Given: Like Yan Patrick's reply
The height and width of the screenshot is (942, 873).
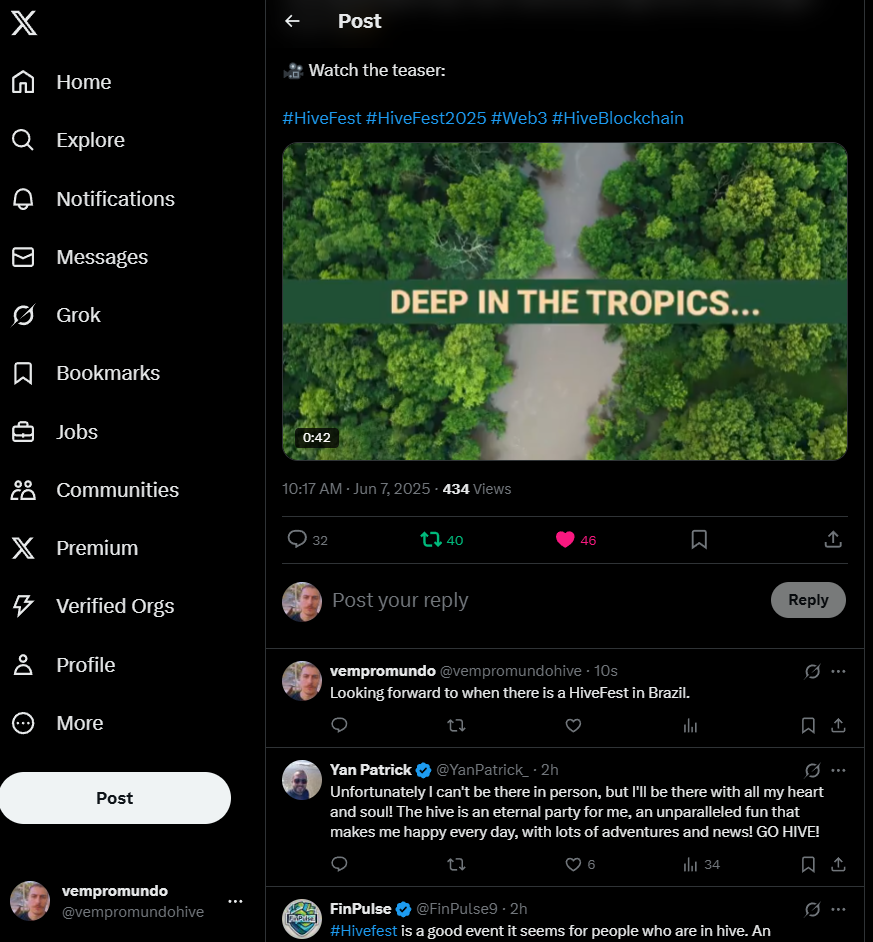Looking at the screenshot, I should tap(573, 864).
